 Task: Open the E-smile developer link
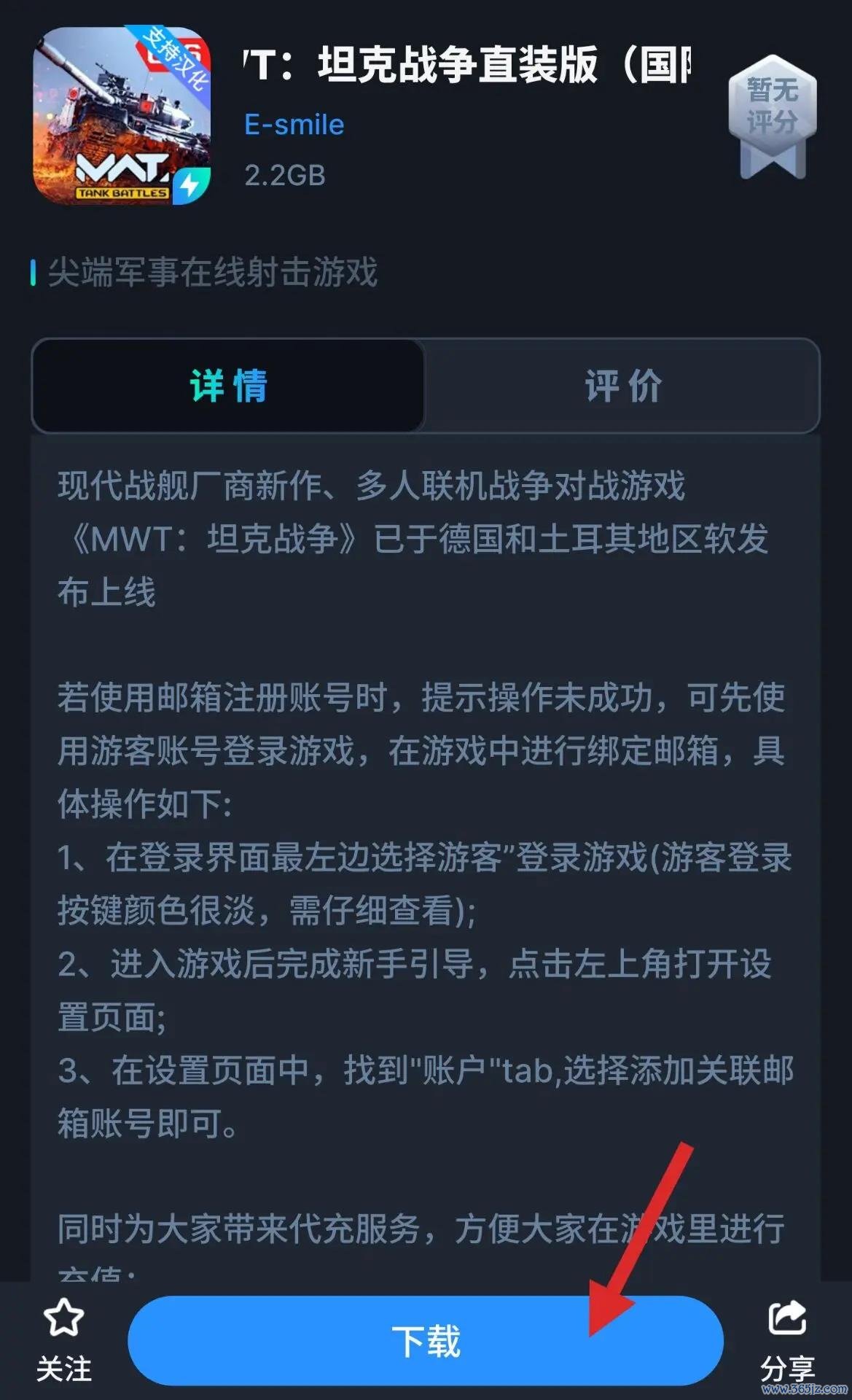click(x=294, y=125)
